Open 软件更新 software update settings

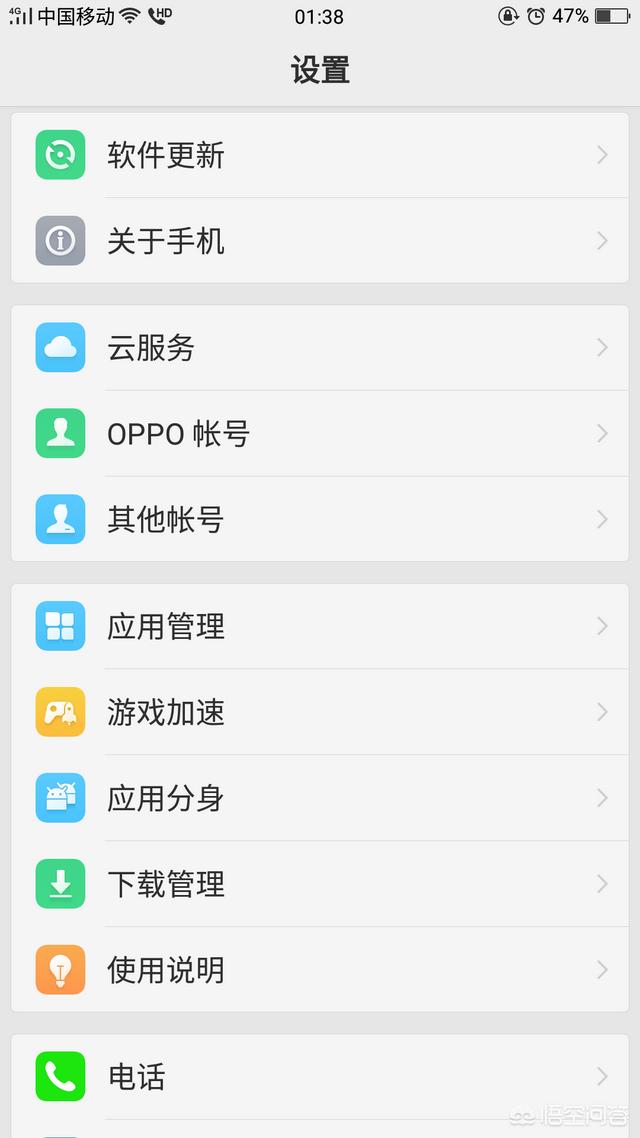[320, 155]
